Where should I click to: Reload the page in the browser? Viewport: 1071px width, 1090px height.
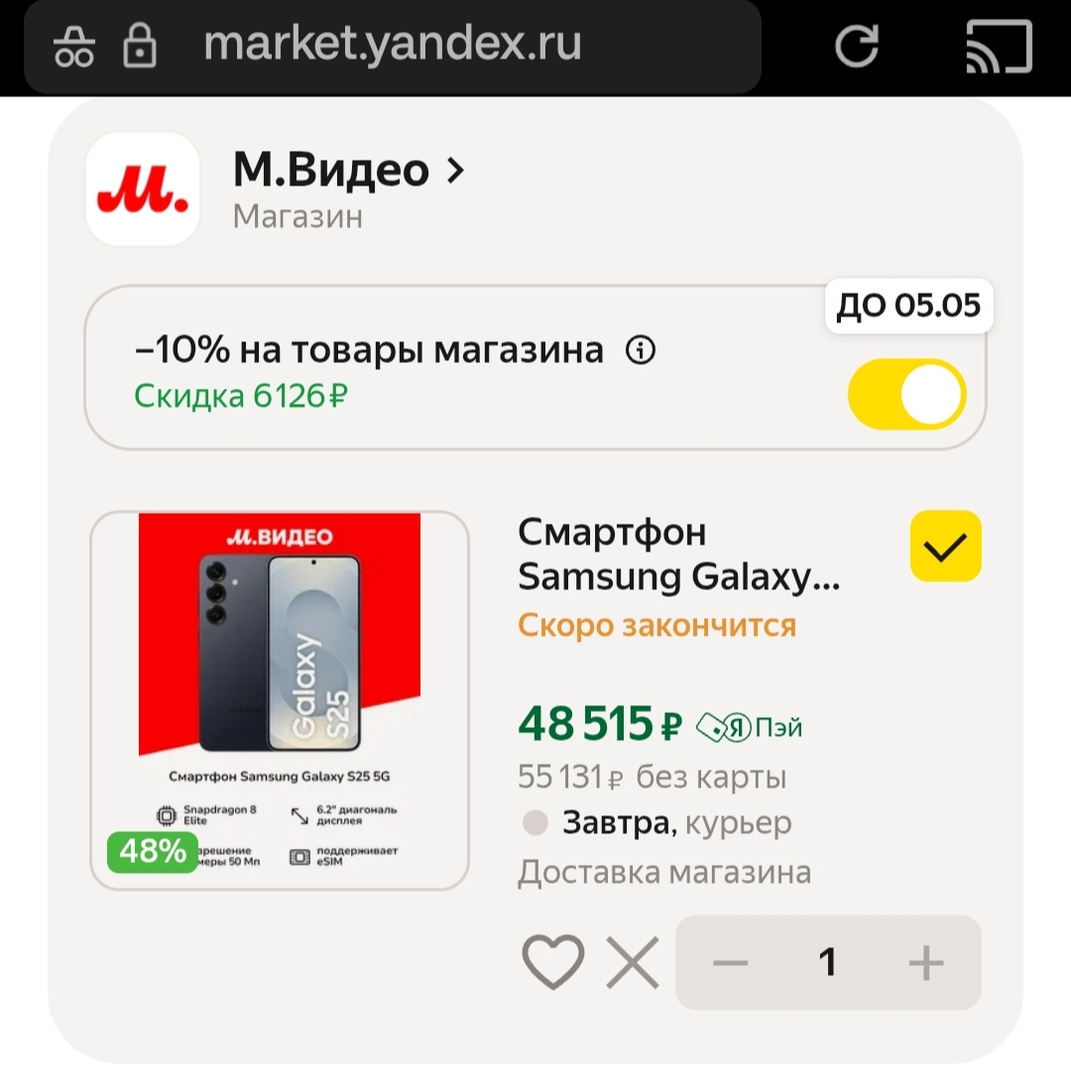coord(856,46)
